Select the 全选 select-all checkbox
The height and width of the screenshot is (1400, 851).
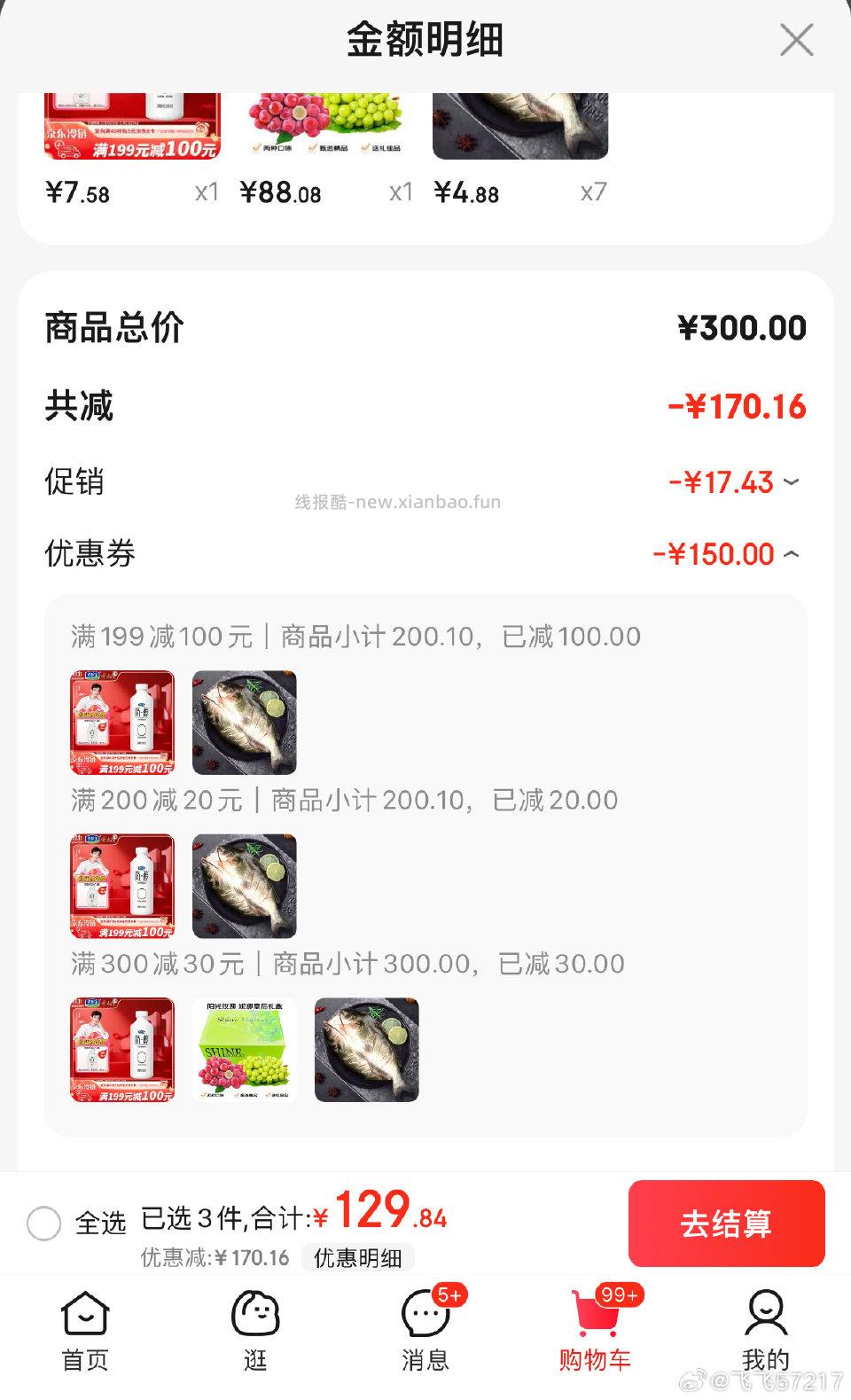coord(43,1223)
